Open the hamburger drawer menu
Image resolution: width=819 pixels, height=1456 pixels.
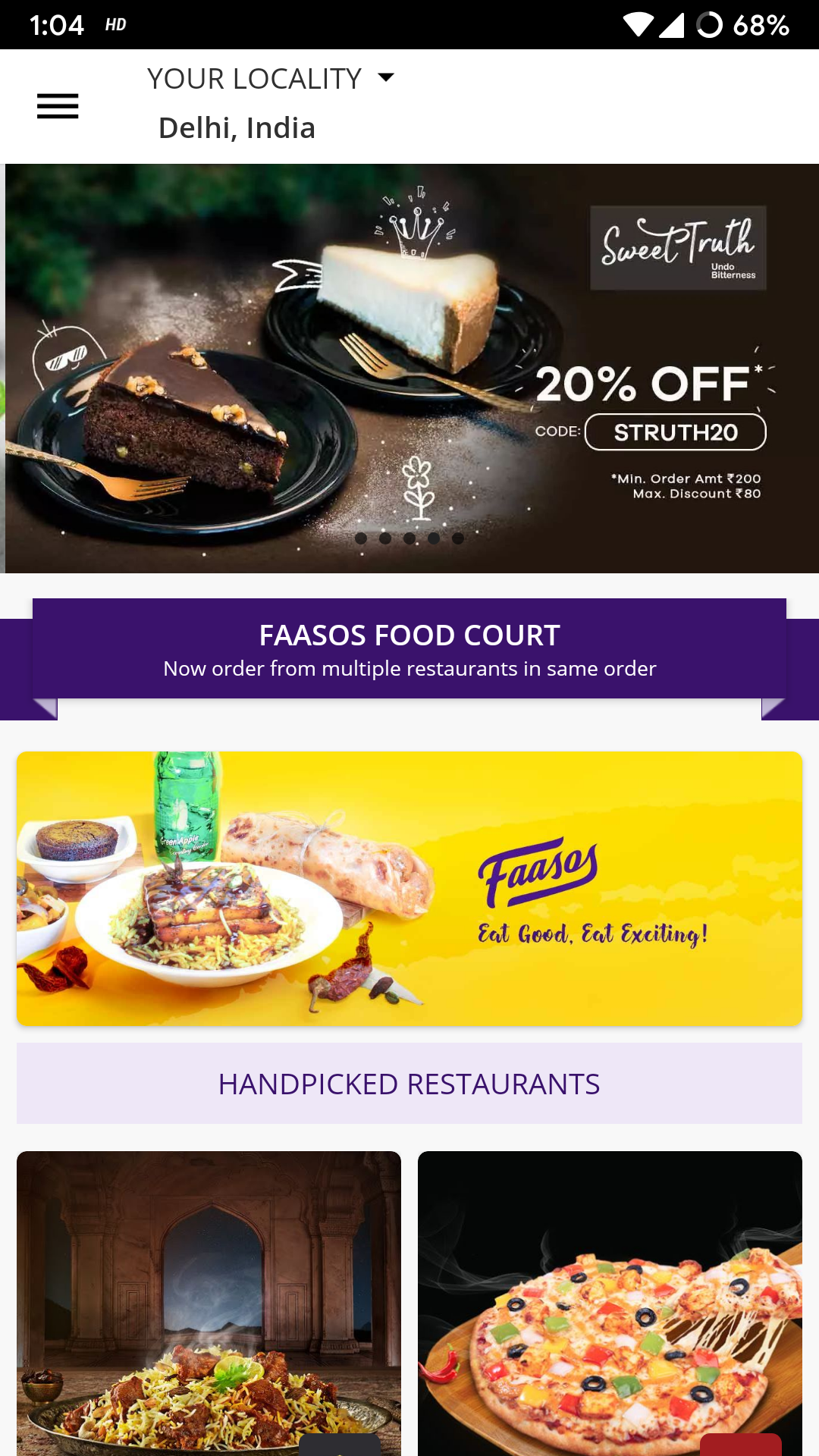pos(58,106)
